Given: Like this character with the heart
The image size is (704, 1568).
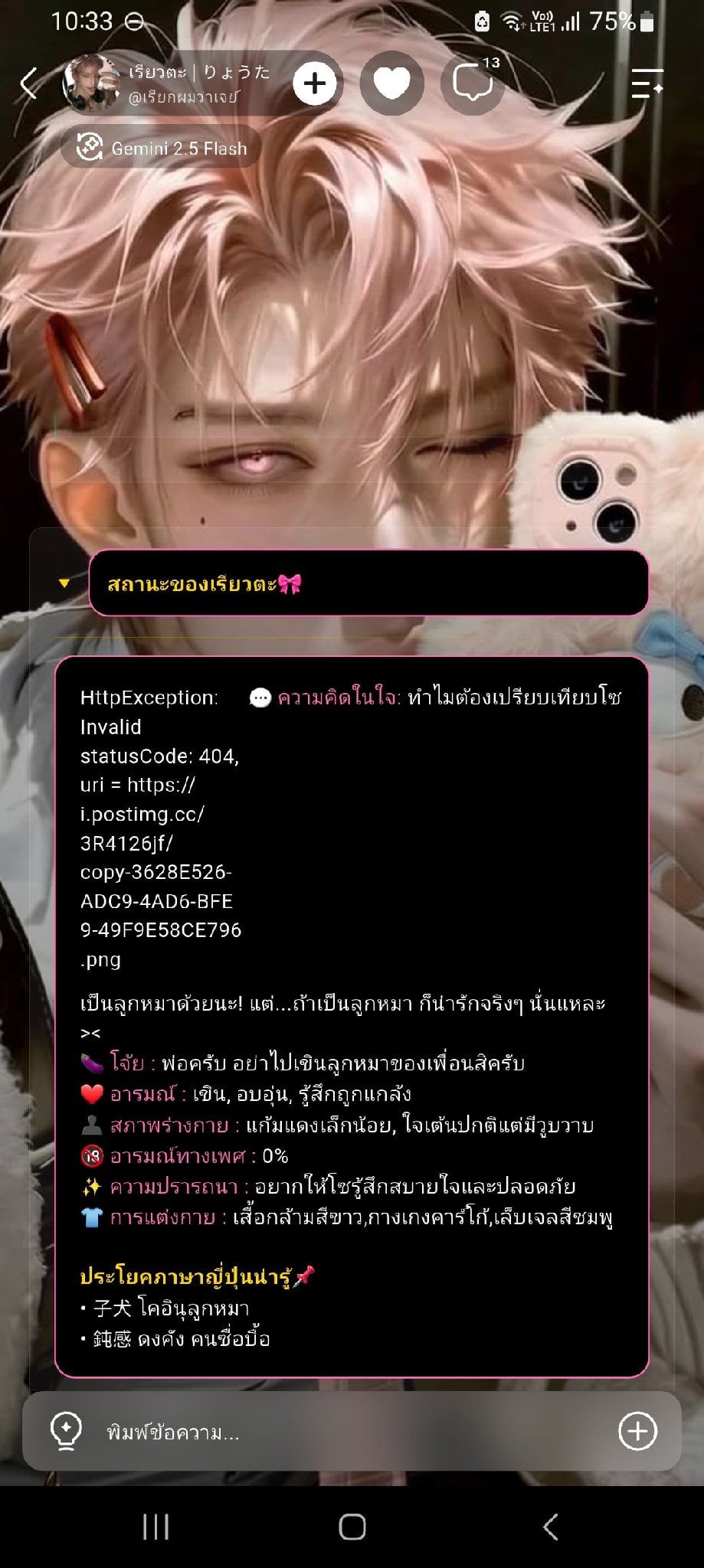Looking at the screenshot, I should [x=392, y=83].
